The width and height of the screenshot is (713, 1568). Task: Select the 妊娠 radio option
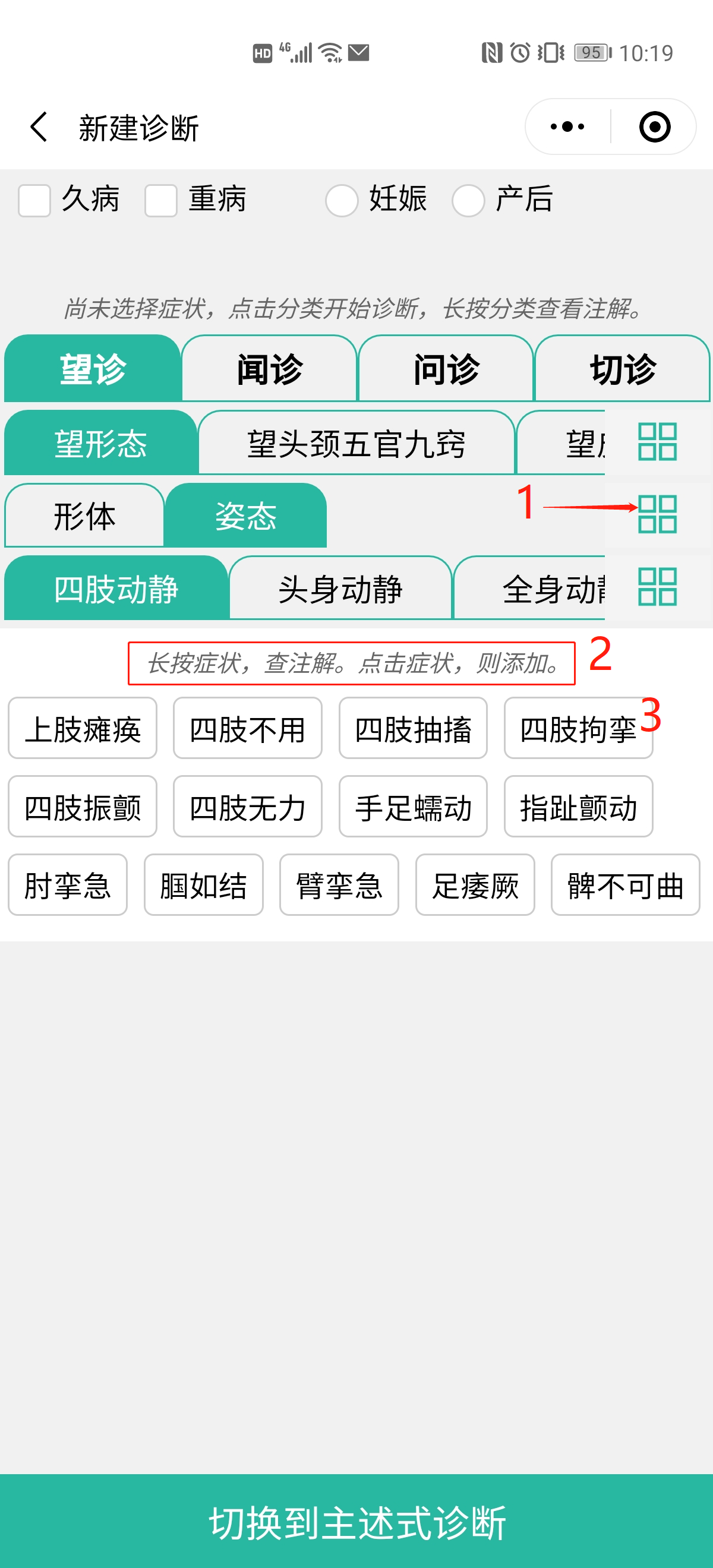[342, 200]
